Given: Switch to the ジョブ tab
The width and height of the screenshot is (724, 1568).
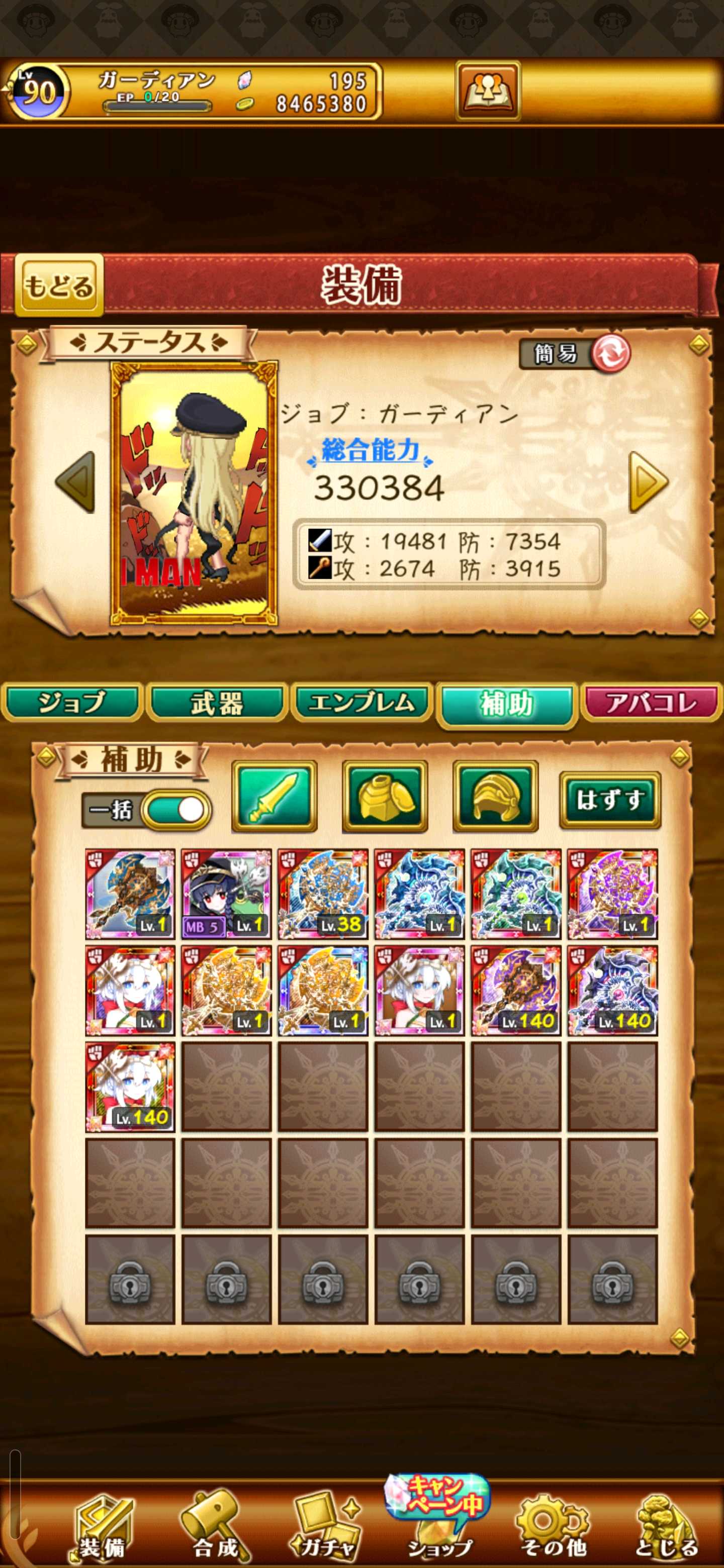Looking at the screenshot, I should click(72, 703).
